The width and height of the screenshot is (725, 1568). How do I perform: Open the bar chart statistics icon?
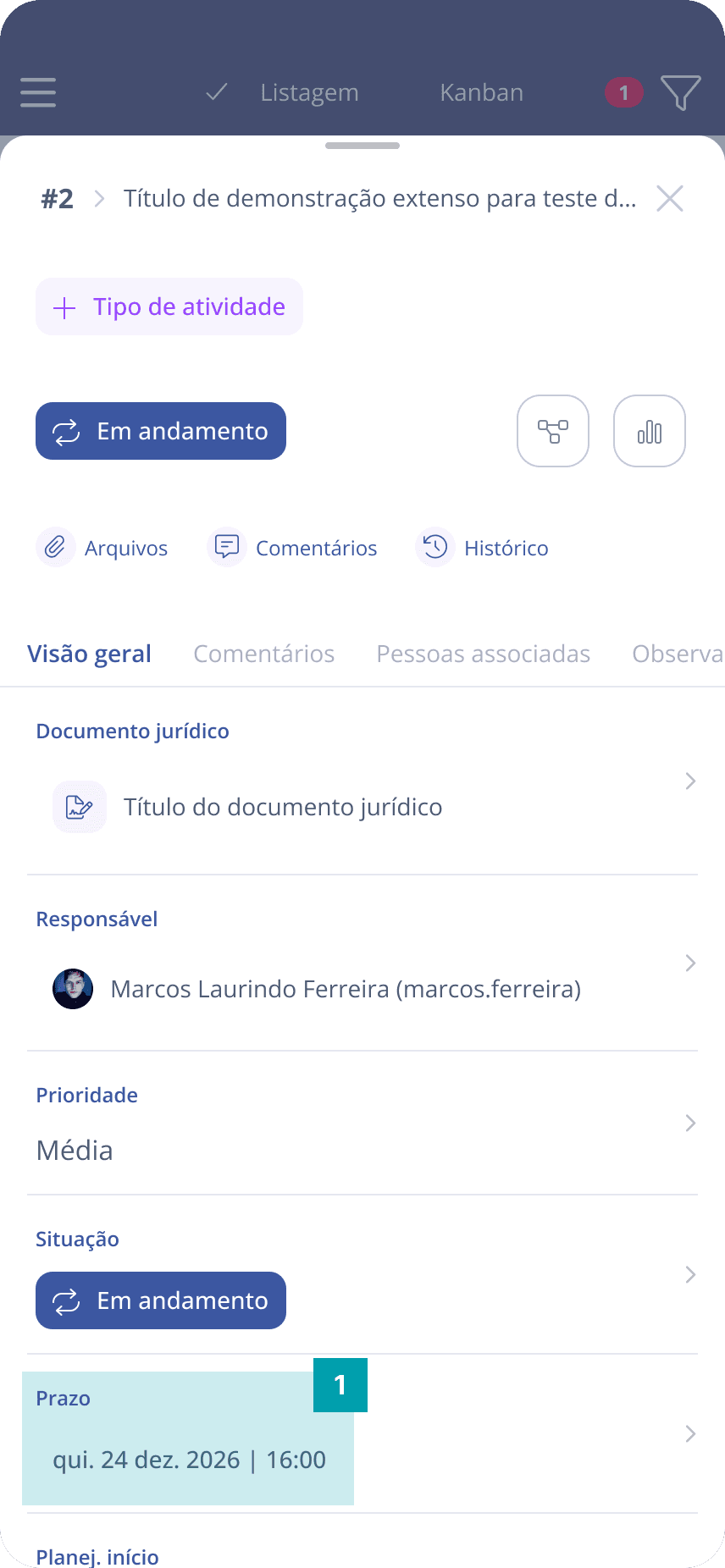649,431
